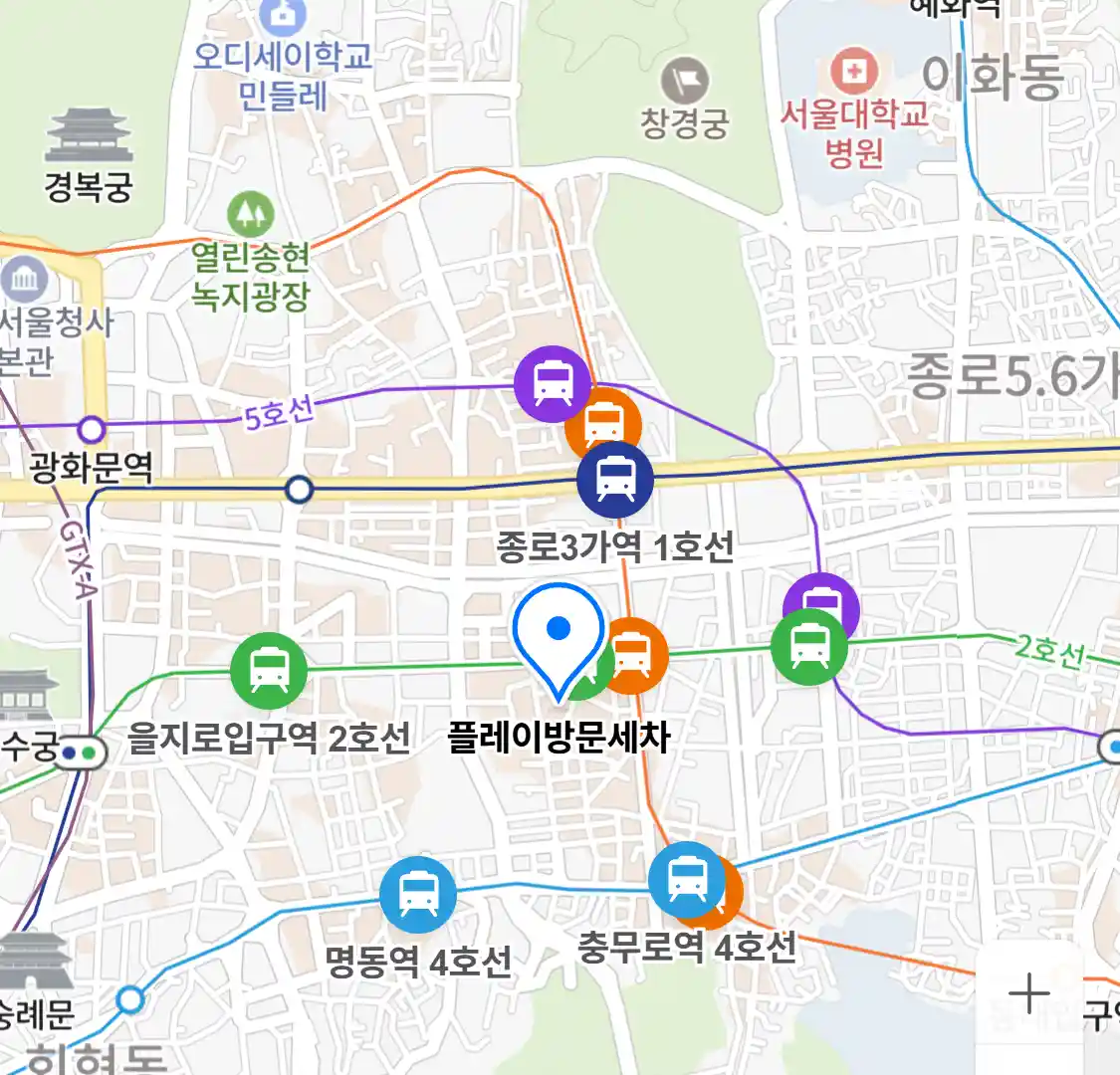Select the 명동역 4호선 station marker
Image resolution: width=1120 pixels, height=1075 pixels.
tap(418, 894)
